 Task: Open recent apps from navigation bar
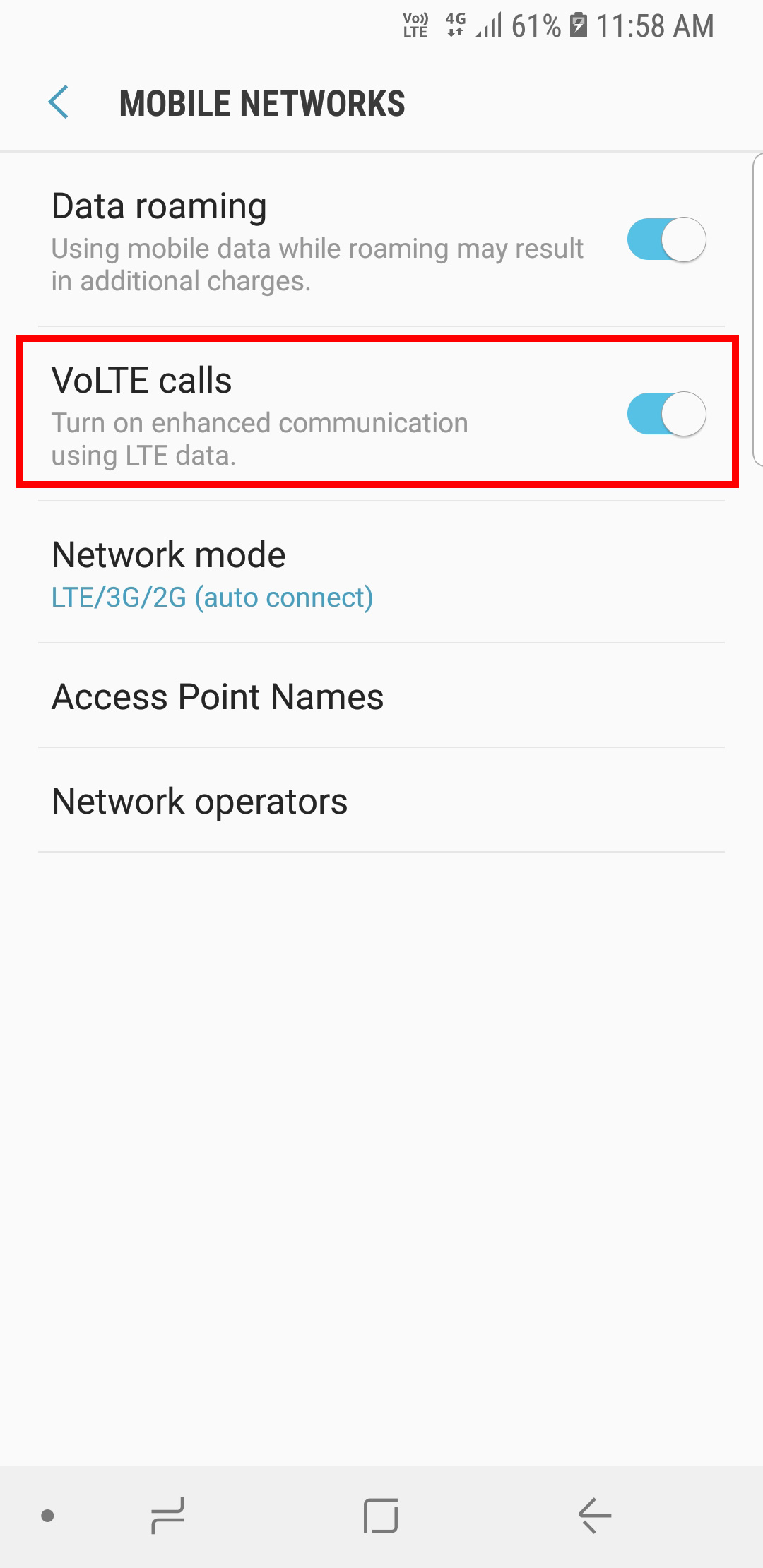tap(167, 1516)
